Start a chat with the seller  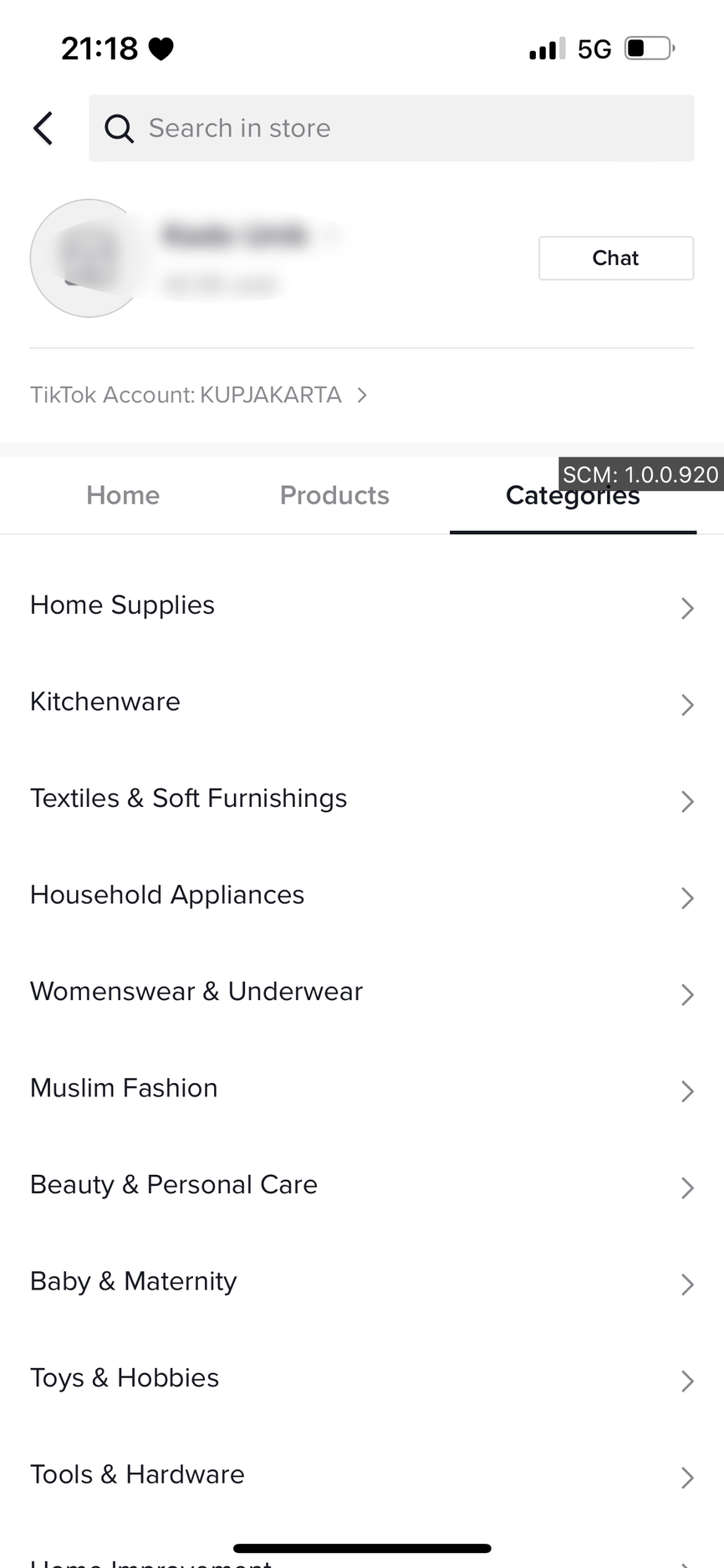(x=615, y=258)
